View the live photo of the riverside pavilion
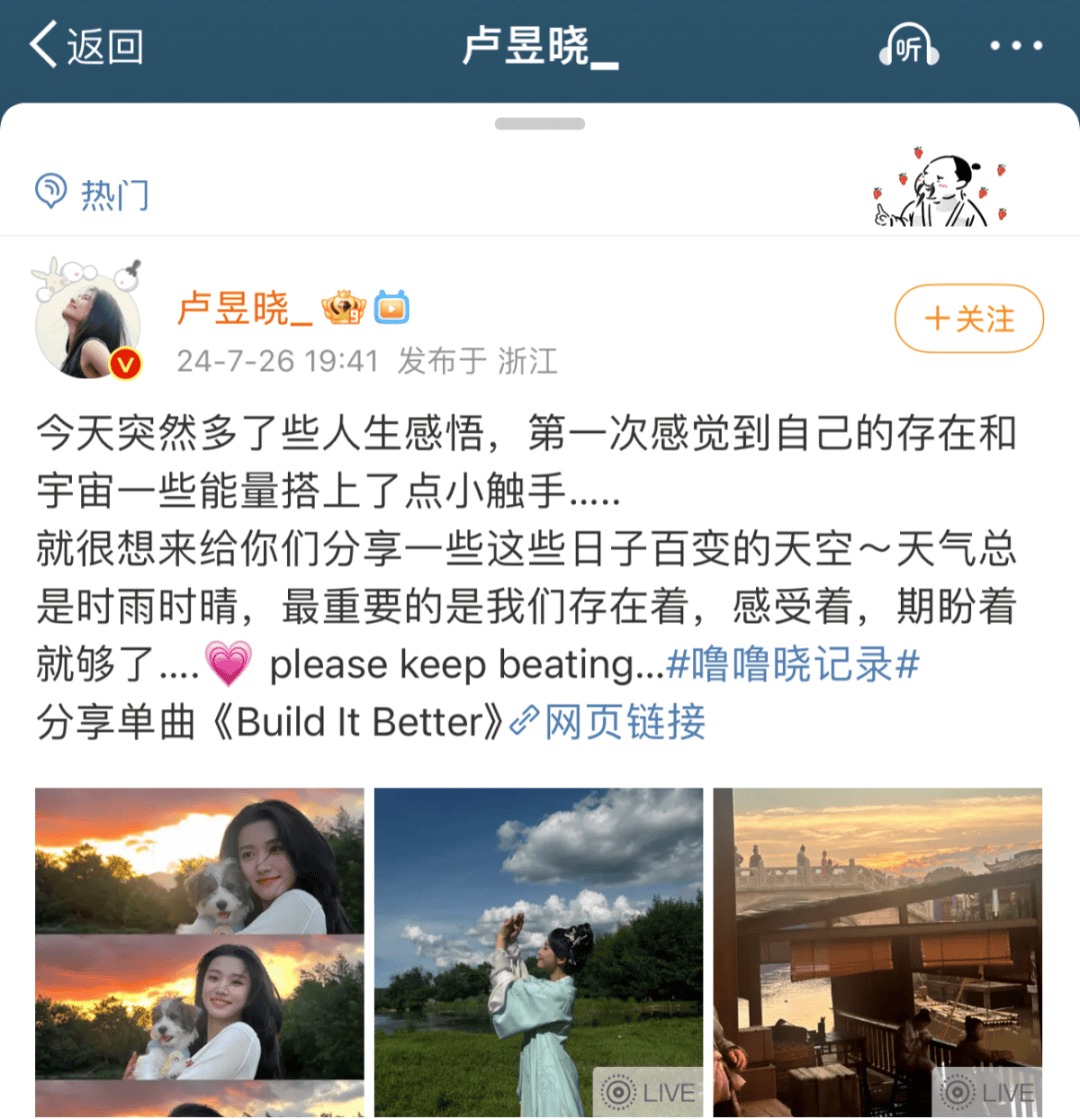Image resolution: width=1080 pixels, height=1119 pixels. [877, 952]
